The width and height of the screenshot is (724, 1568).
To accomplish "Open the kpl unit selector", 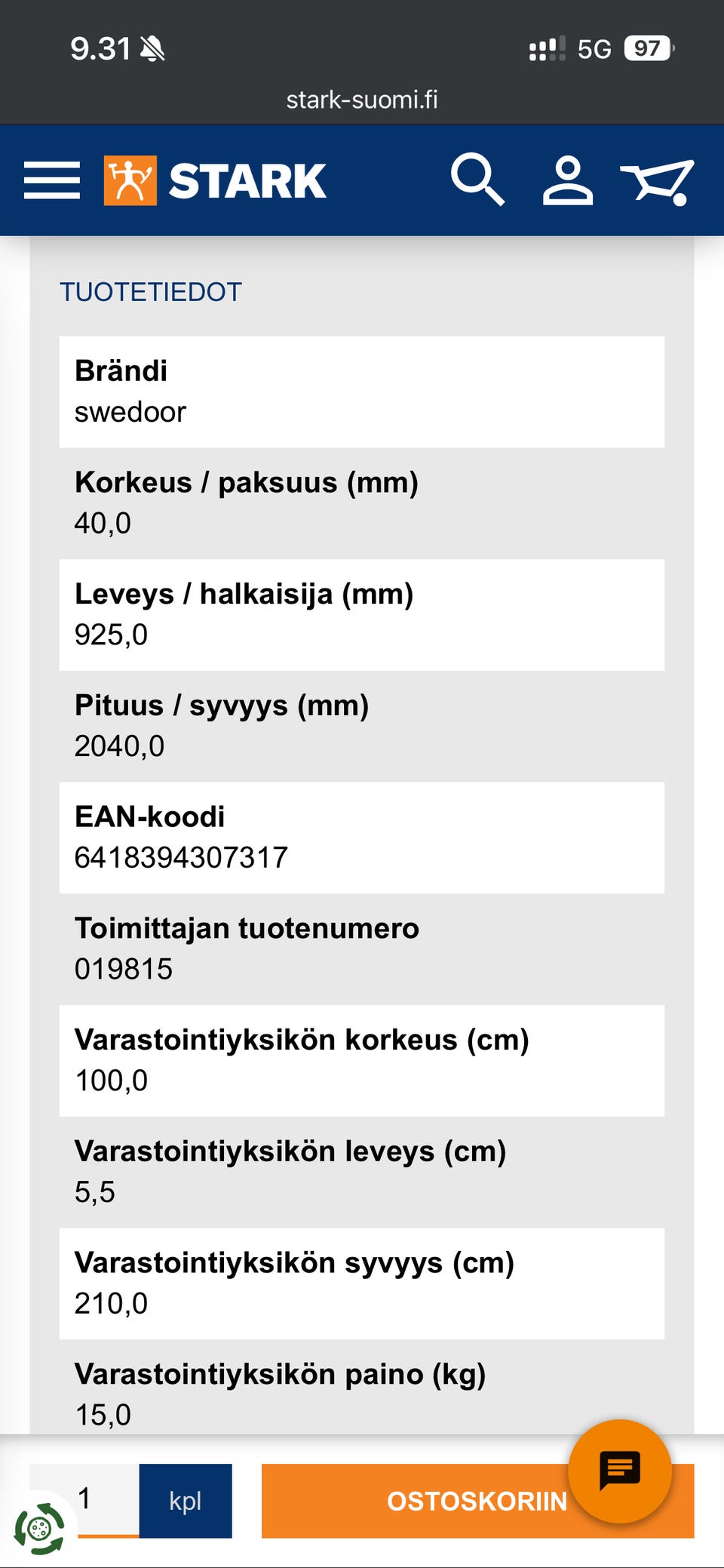I will (x=183, y=1502).
